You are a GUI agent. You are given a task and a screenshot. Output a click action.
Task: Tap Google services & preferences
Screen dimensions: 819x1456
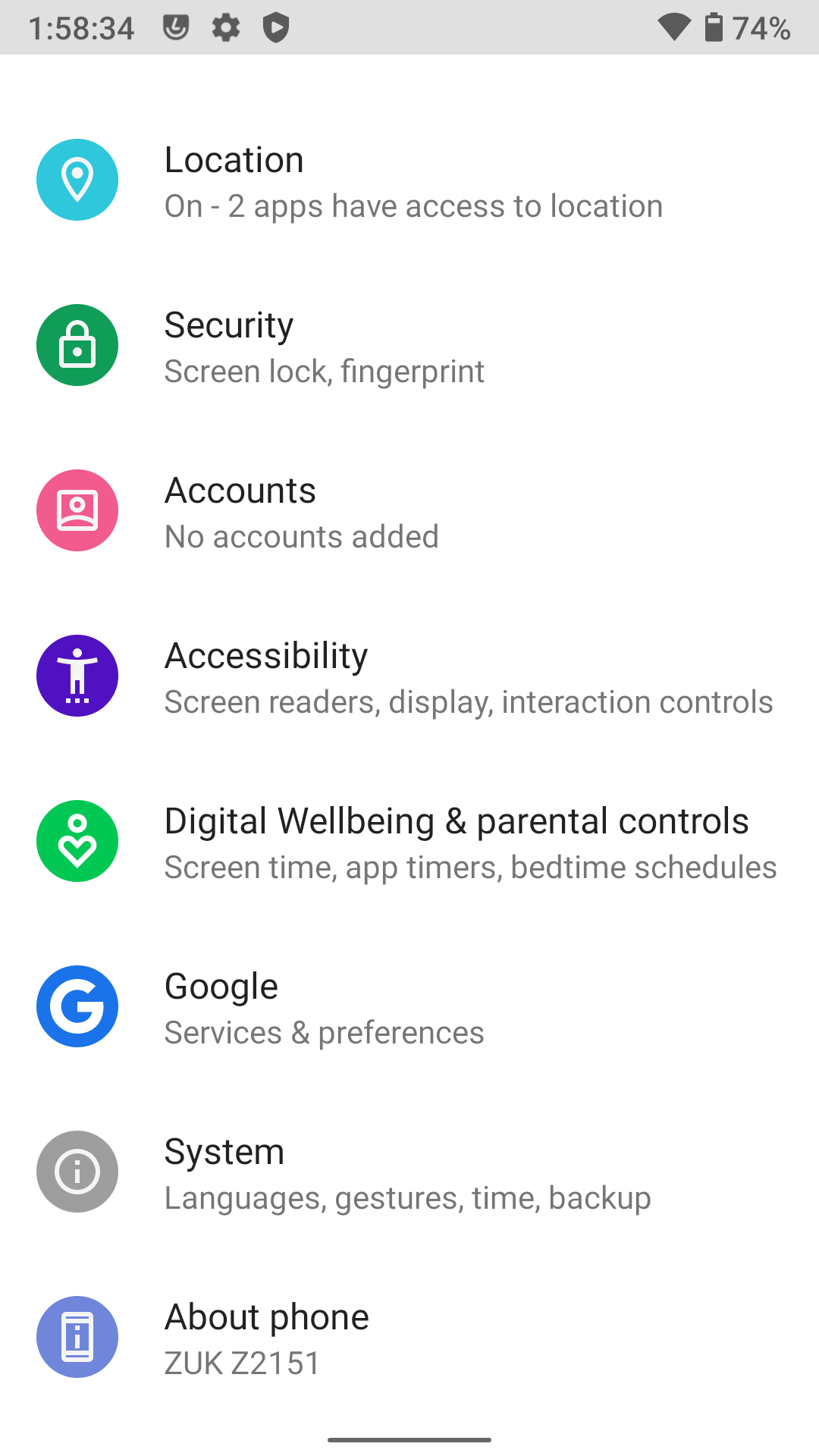coord(409,1006)
